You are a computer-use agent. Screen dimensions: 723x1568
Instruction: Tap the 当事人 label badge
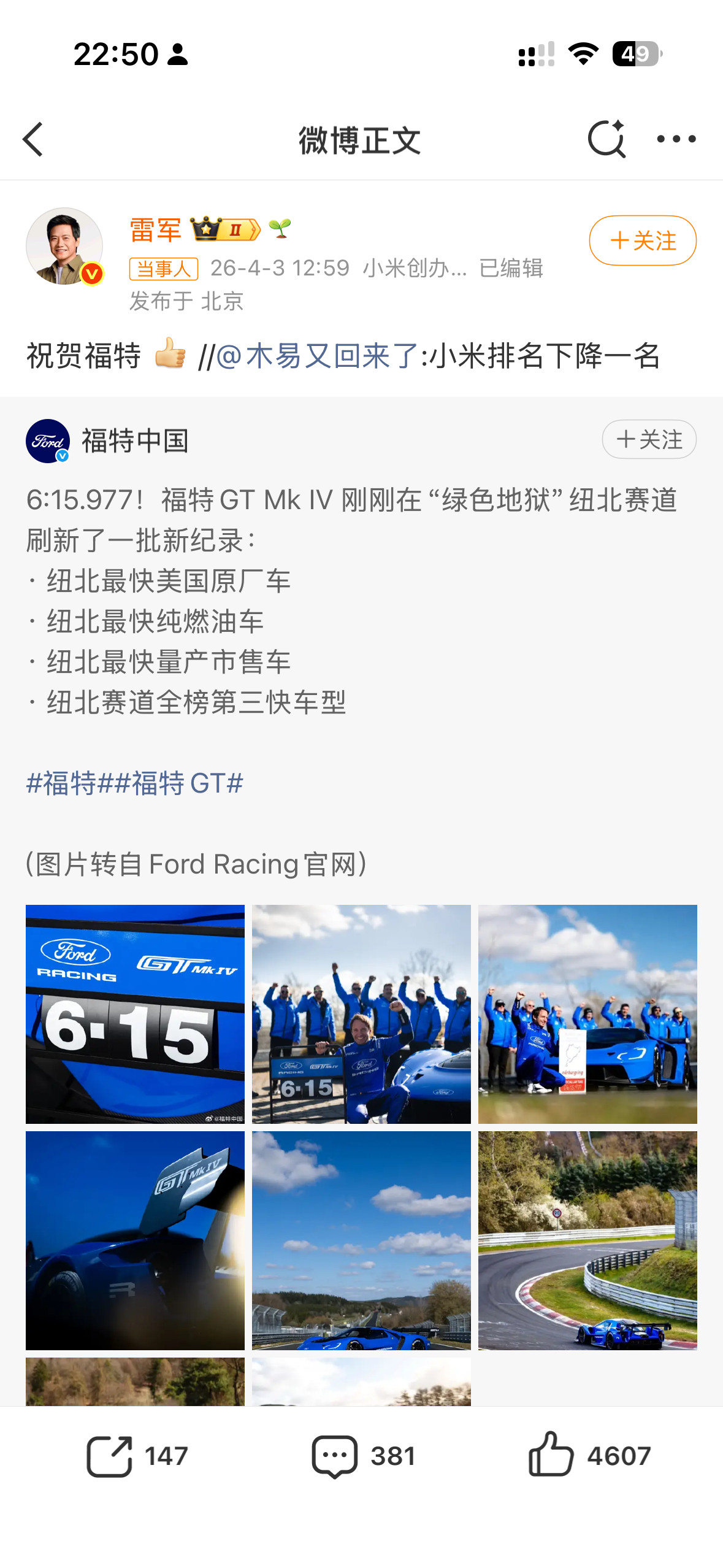click(164, 270)
